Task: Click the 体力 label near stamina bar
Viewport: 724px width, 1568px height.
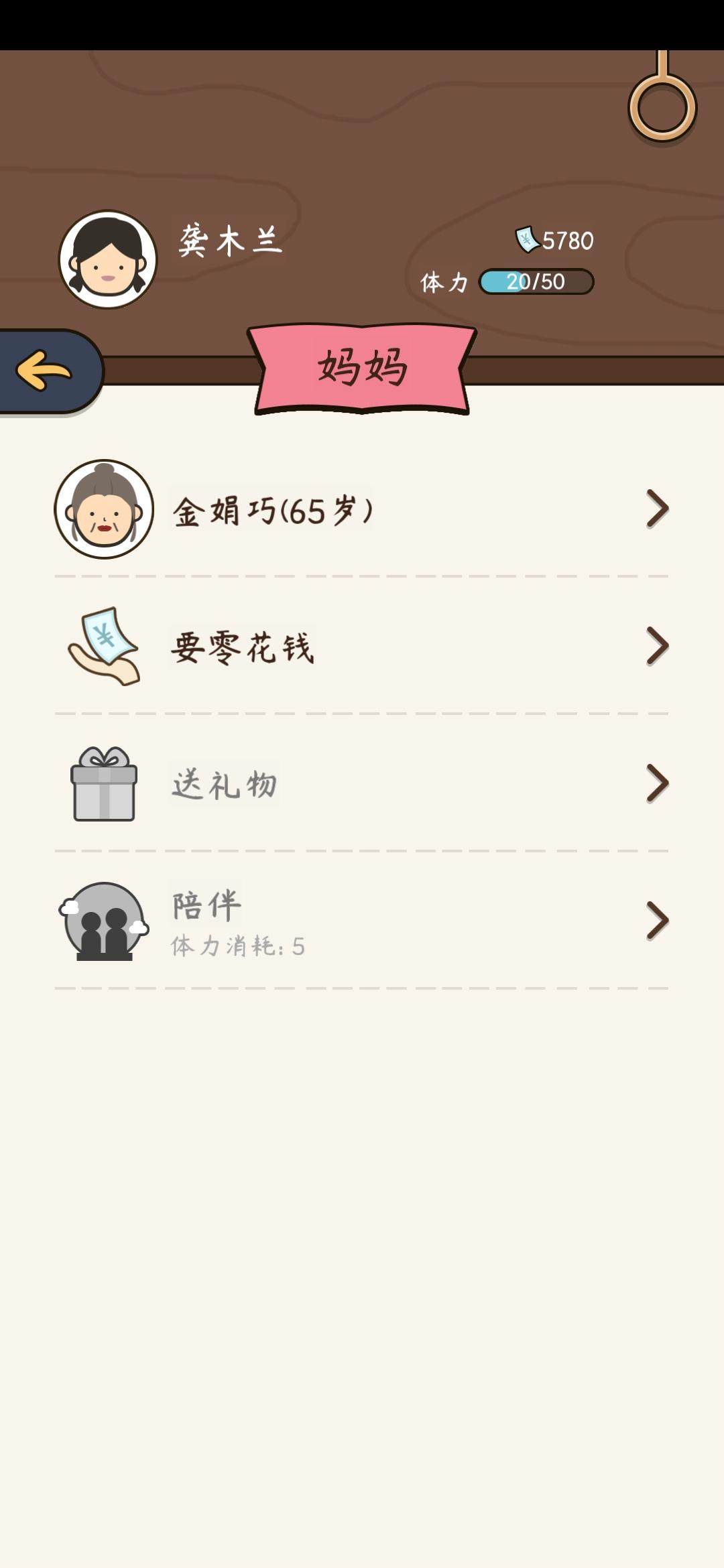Action: pos(444,281)
